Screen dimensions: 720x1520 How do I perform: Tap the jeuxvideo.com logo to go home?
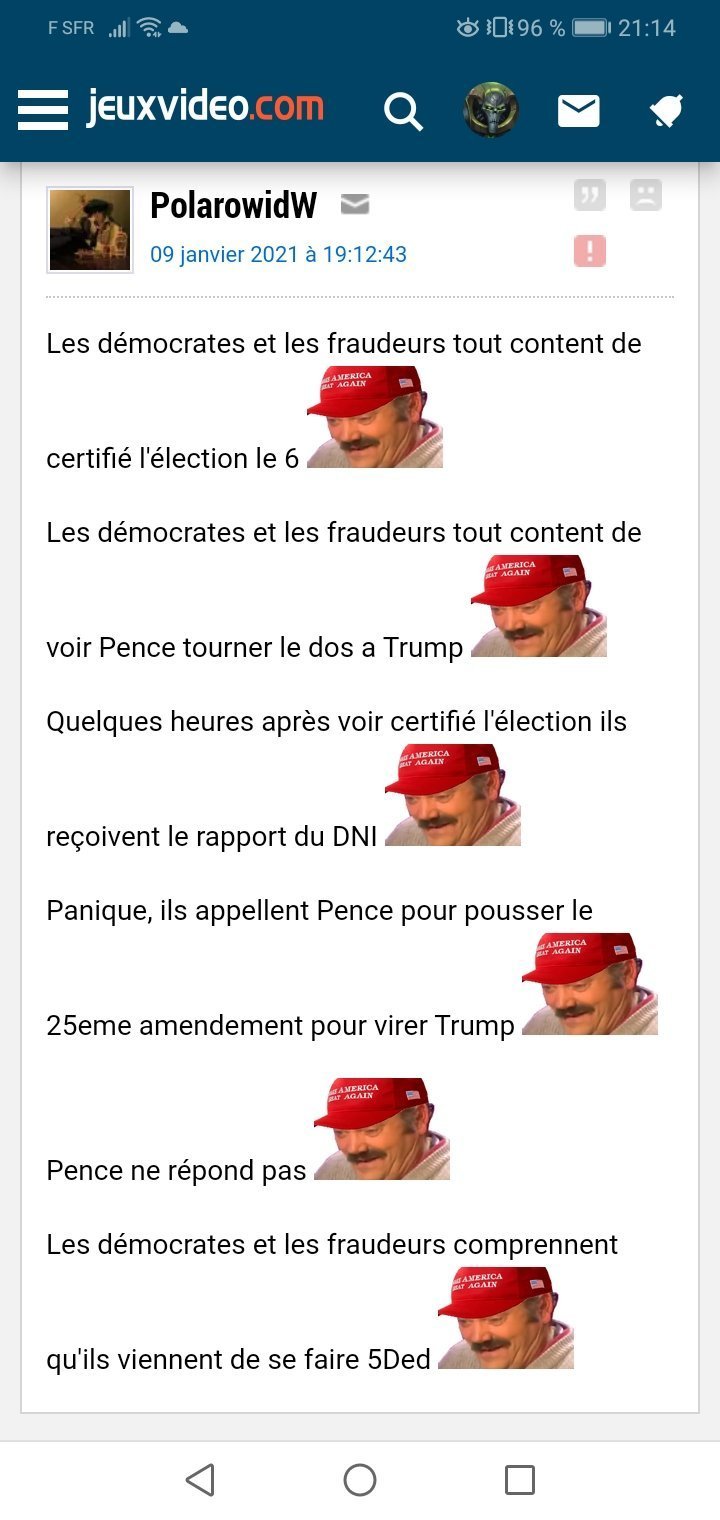pyautogui.click(x=205, y=108)
